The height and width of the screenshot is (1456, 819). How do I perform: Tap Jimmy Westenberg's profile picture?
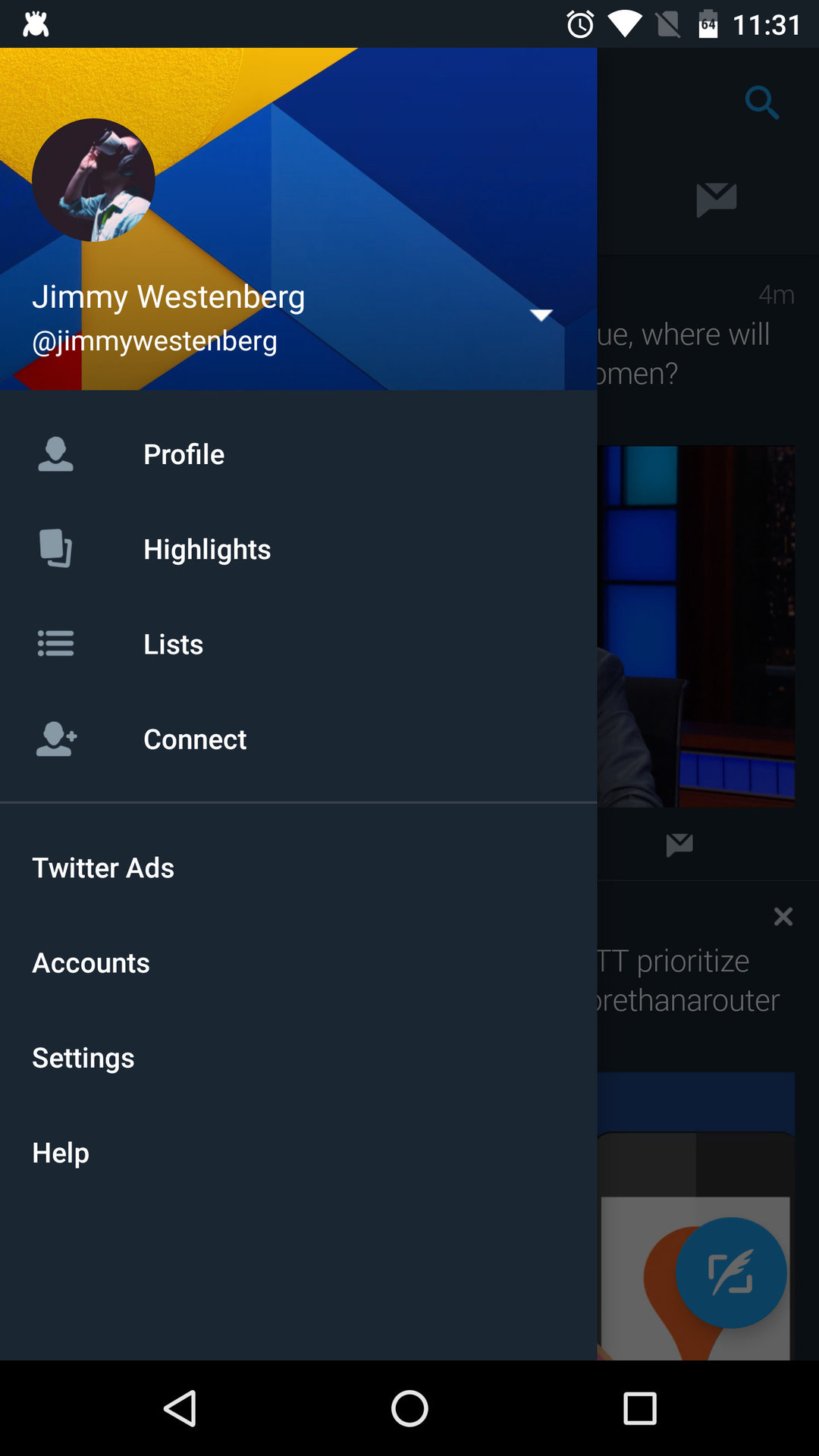click(x=93, y=180)
